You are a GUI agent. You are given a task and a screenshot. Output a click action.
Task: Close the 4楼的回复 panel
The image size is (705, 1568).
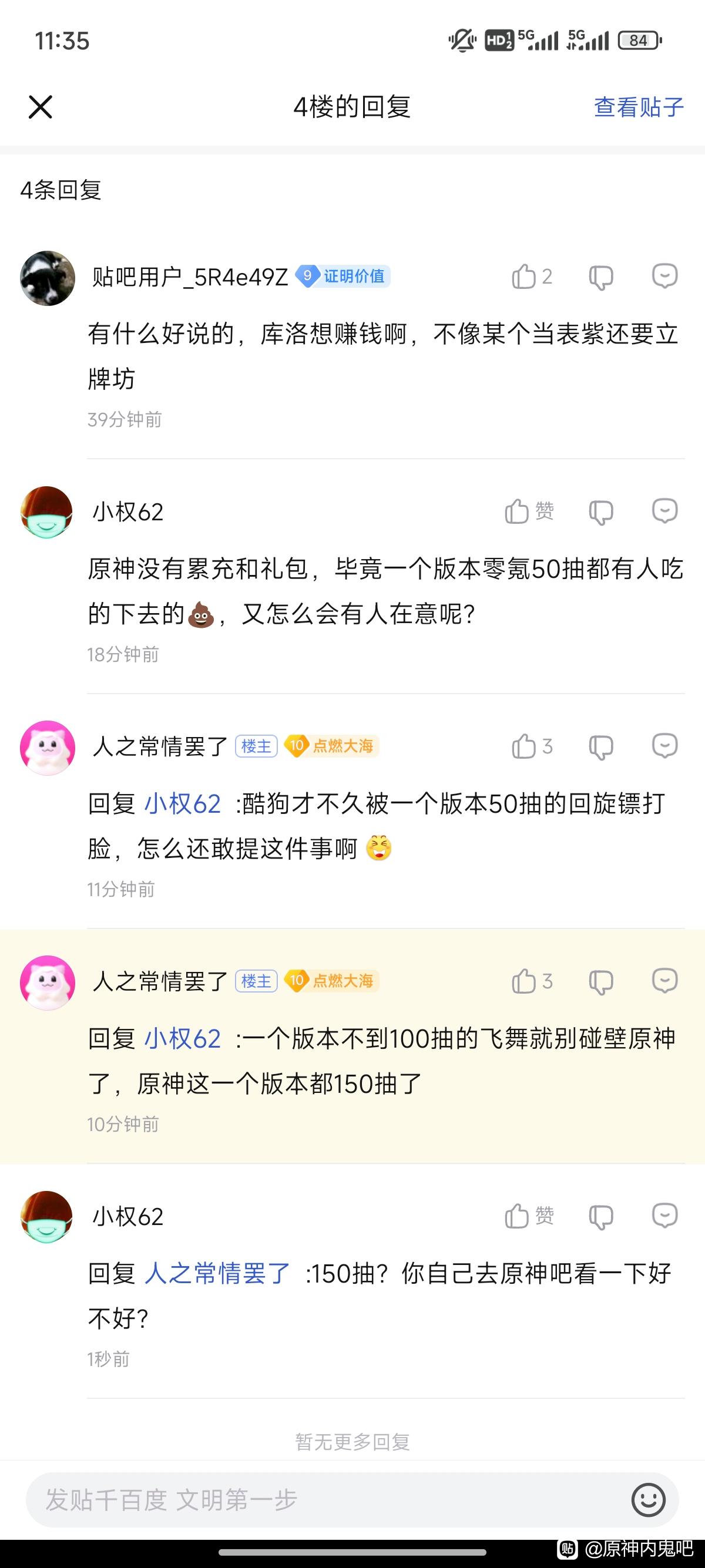40,107
